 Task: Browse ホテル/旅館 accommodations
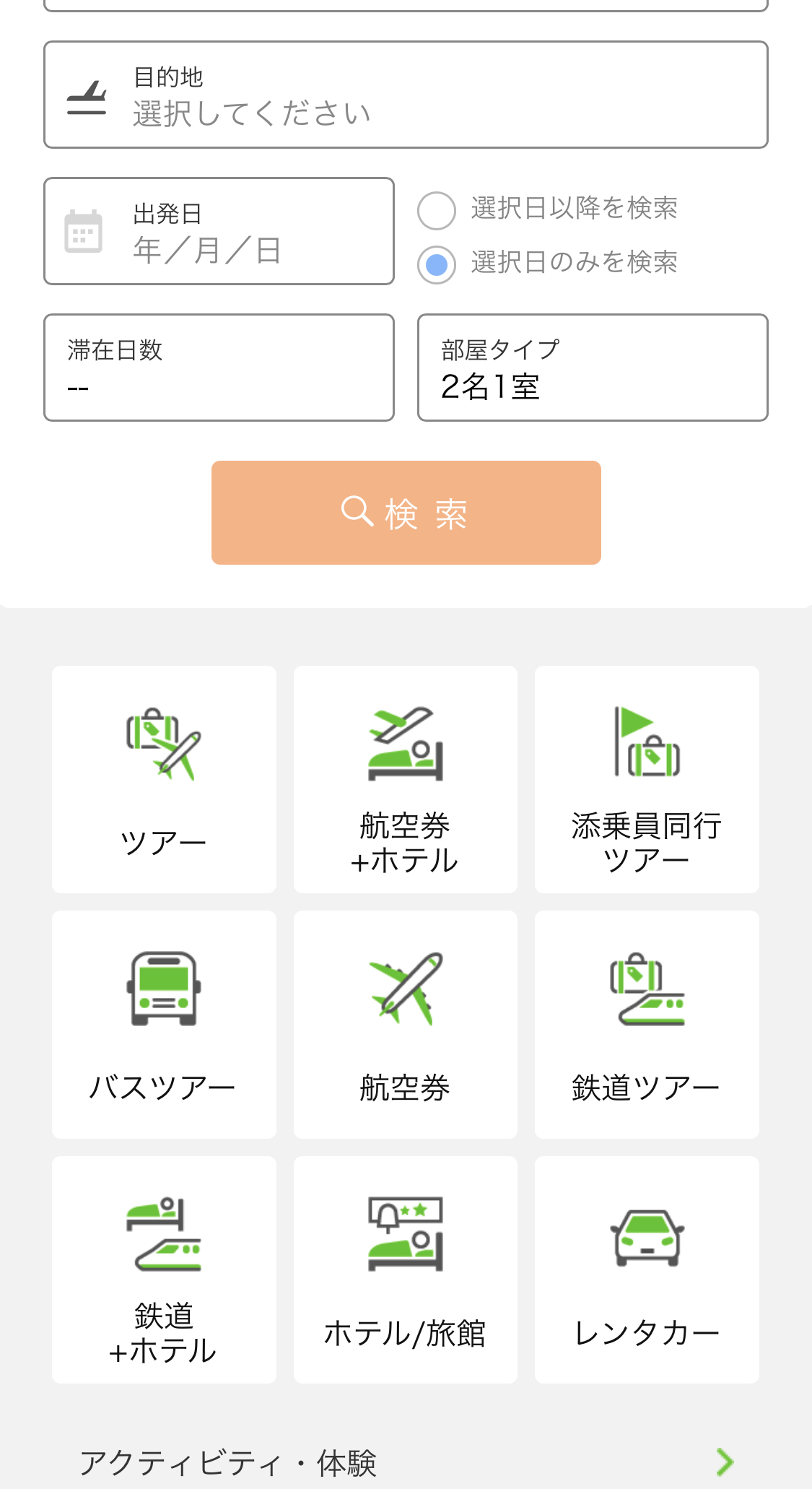[405, 1269]
